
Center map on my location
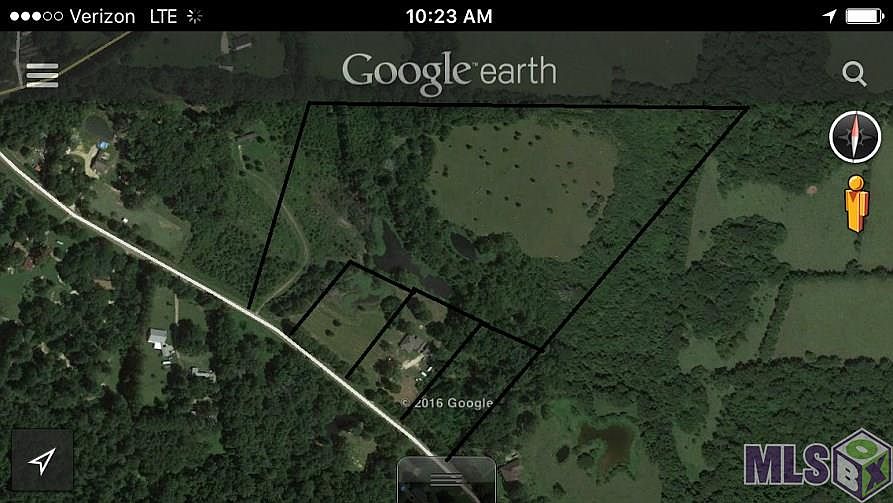[42, 461]
